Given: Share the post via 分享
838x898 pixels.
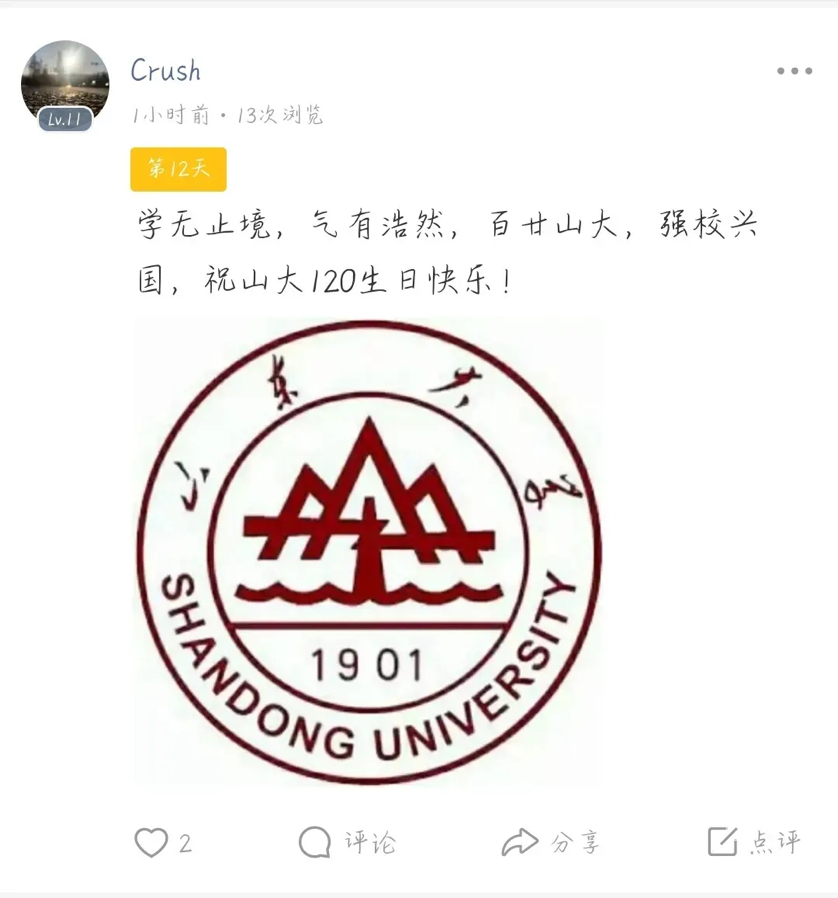Looking at the screenshot, I should point(551,842).
